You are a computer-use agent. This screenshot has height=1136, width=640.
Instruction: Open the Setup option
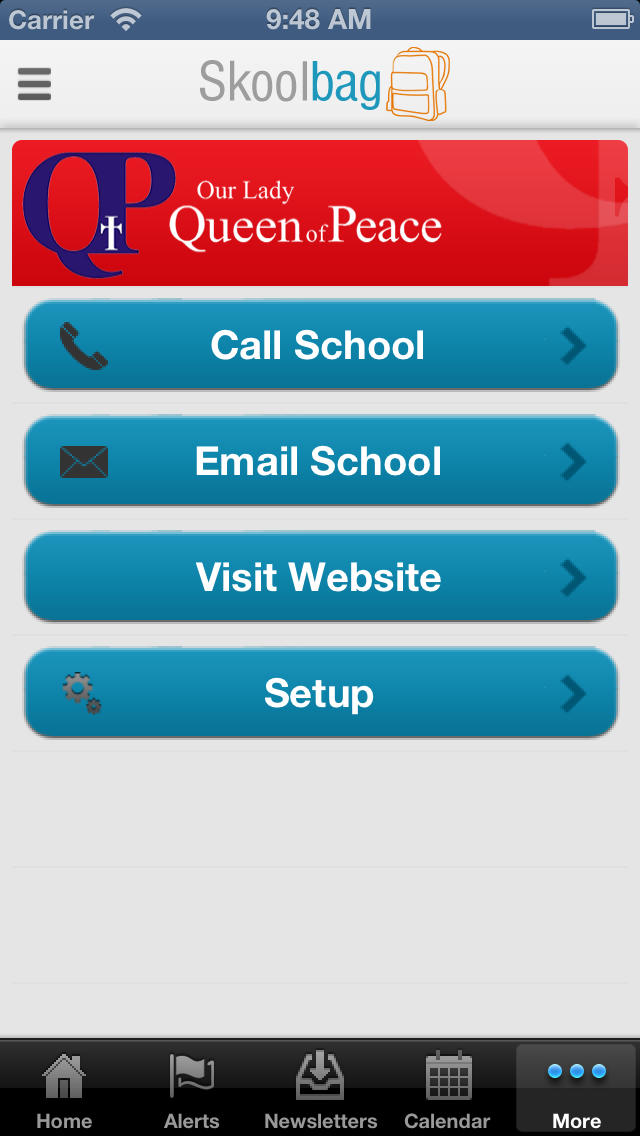click(320, 693)
